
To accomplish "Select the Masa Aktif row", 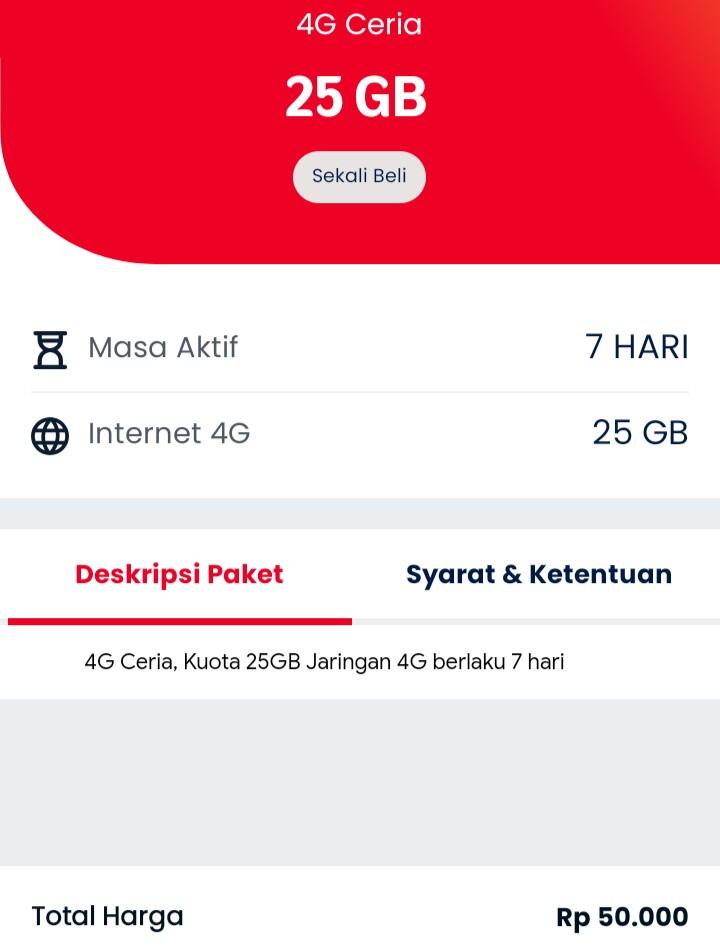I will tap(360, 348).
